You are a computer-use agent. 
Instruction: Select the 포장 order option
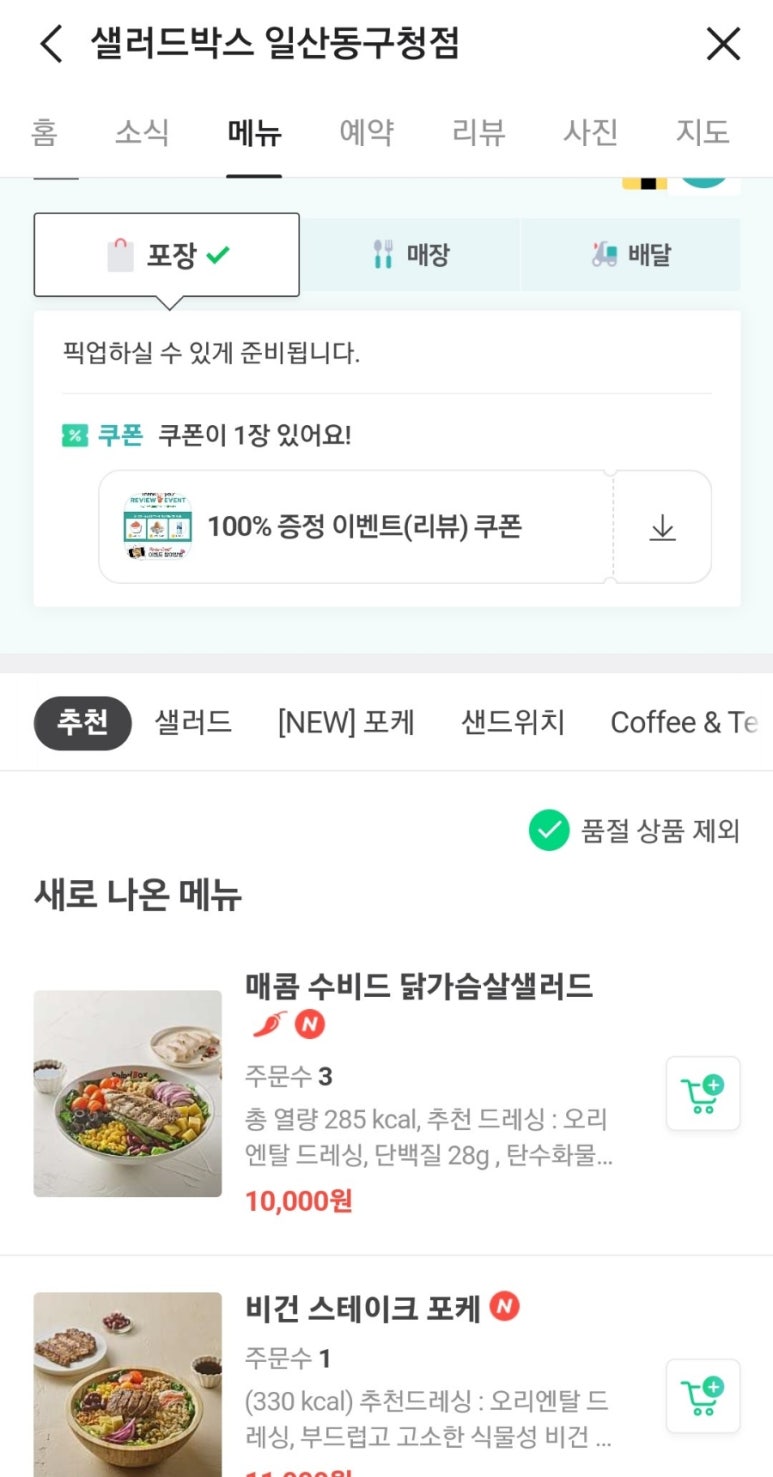(x=167, y=255)
